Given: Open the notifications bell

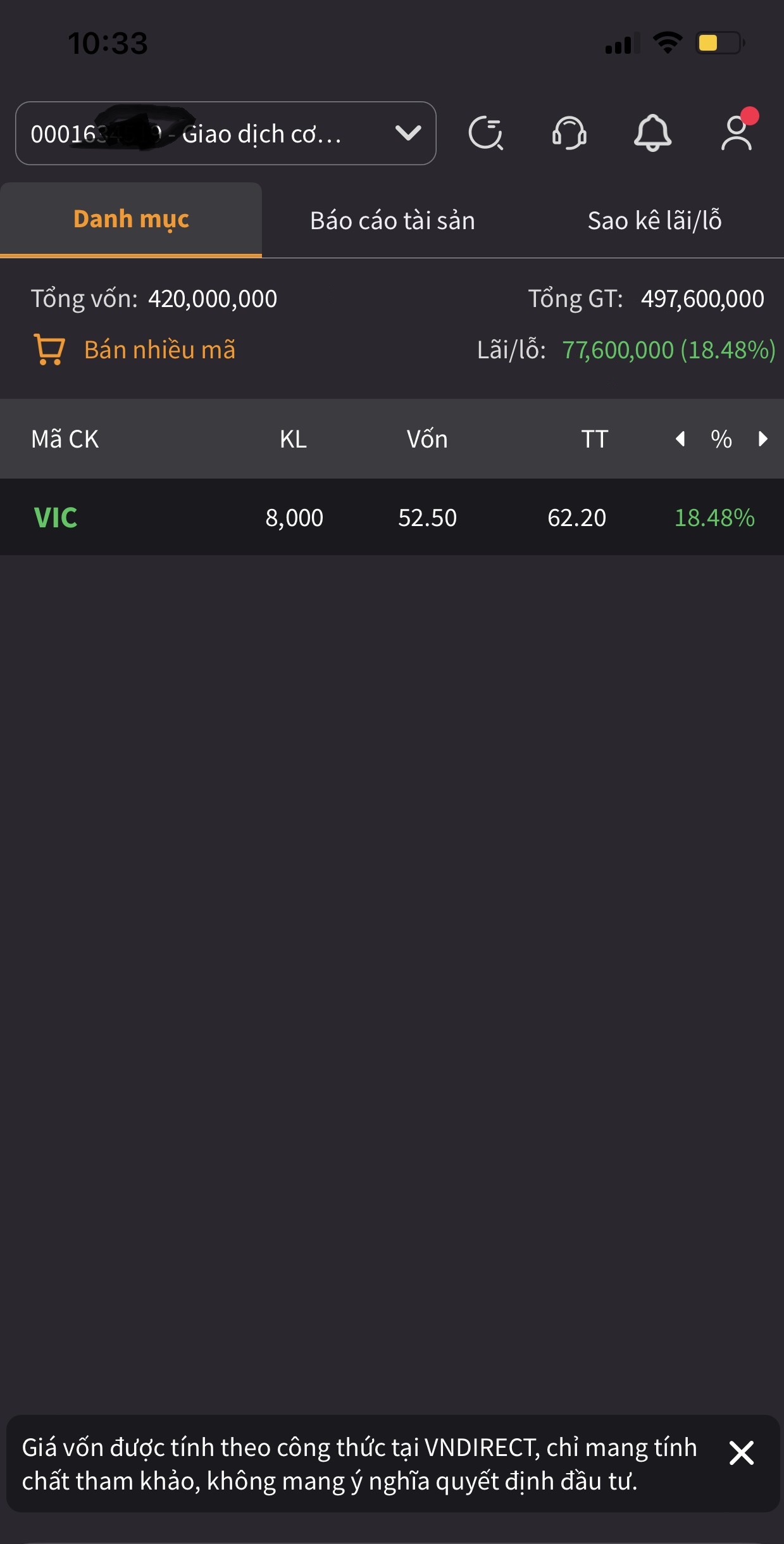Looking at the screenshot, I should coord(652,133).
